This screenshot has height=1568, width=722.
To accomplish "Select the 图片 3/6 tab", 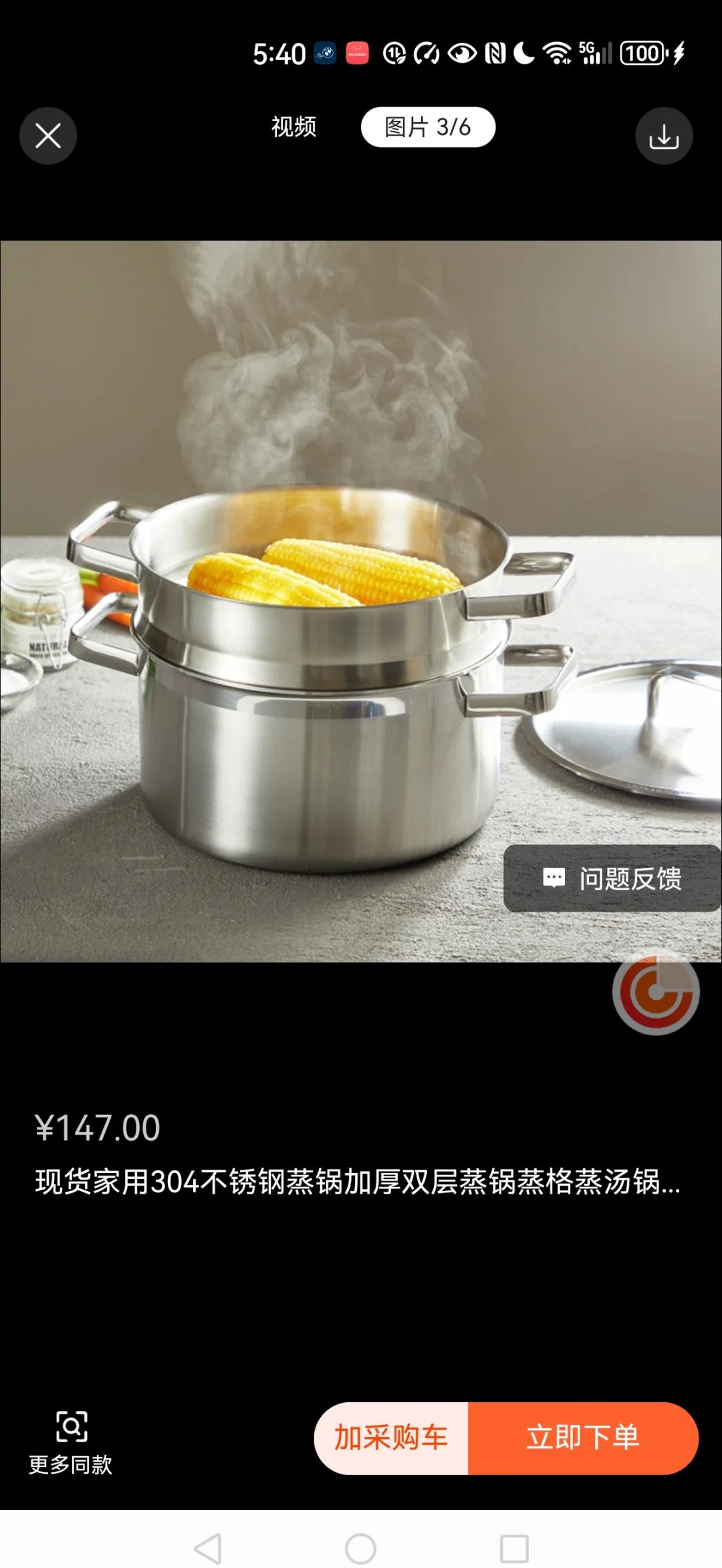I will tap(428, 127).
